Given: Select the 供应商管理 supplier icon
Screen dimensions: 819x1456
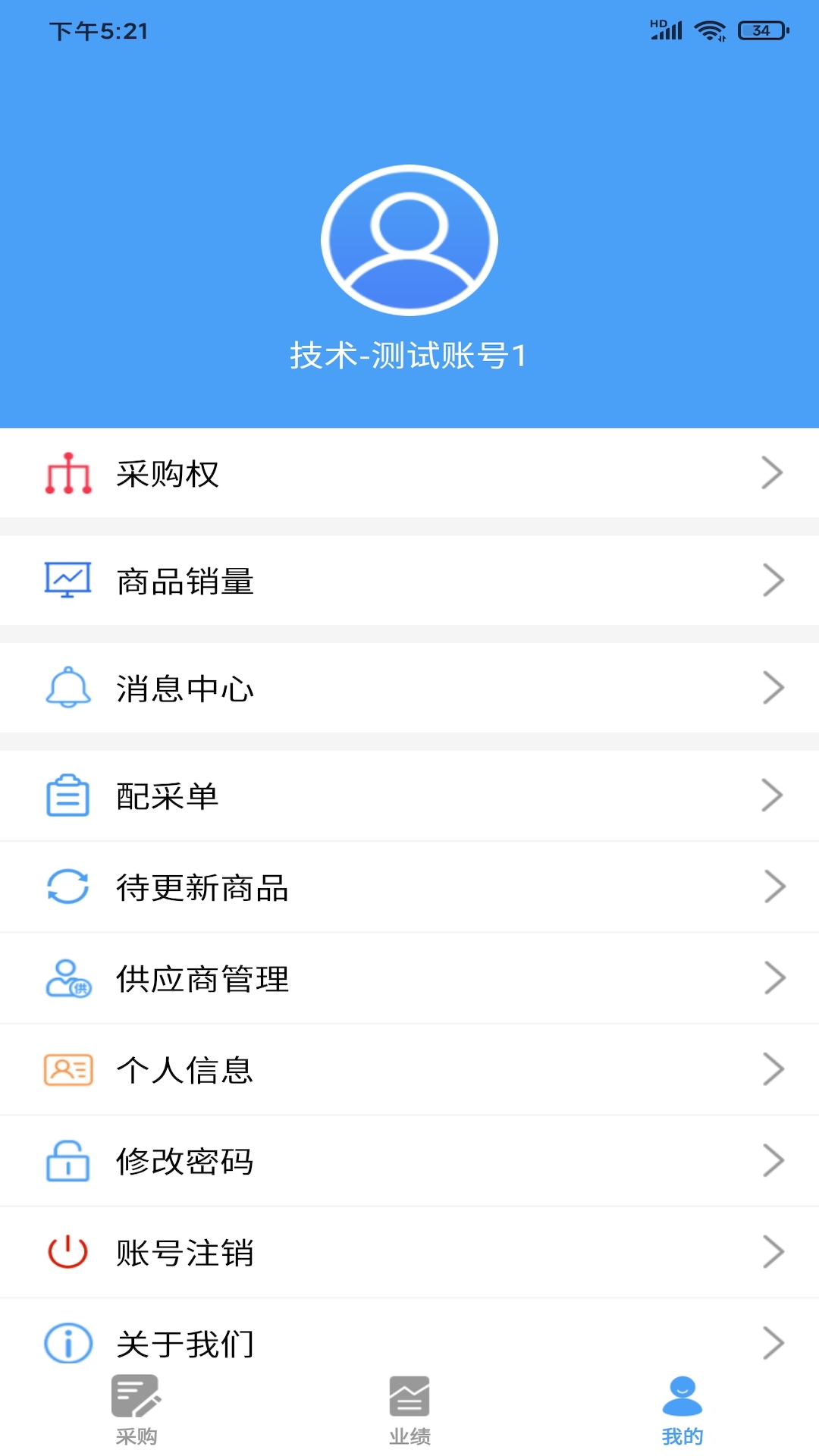Looking at the screenshot, I should (67, 978).
